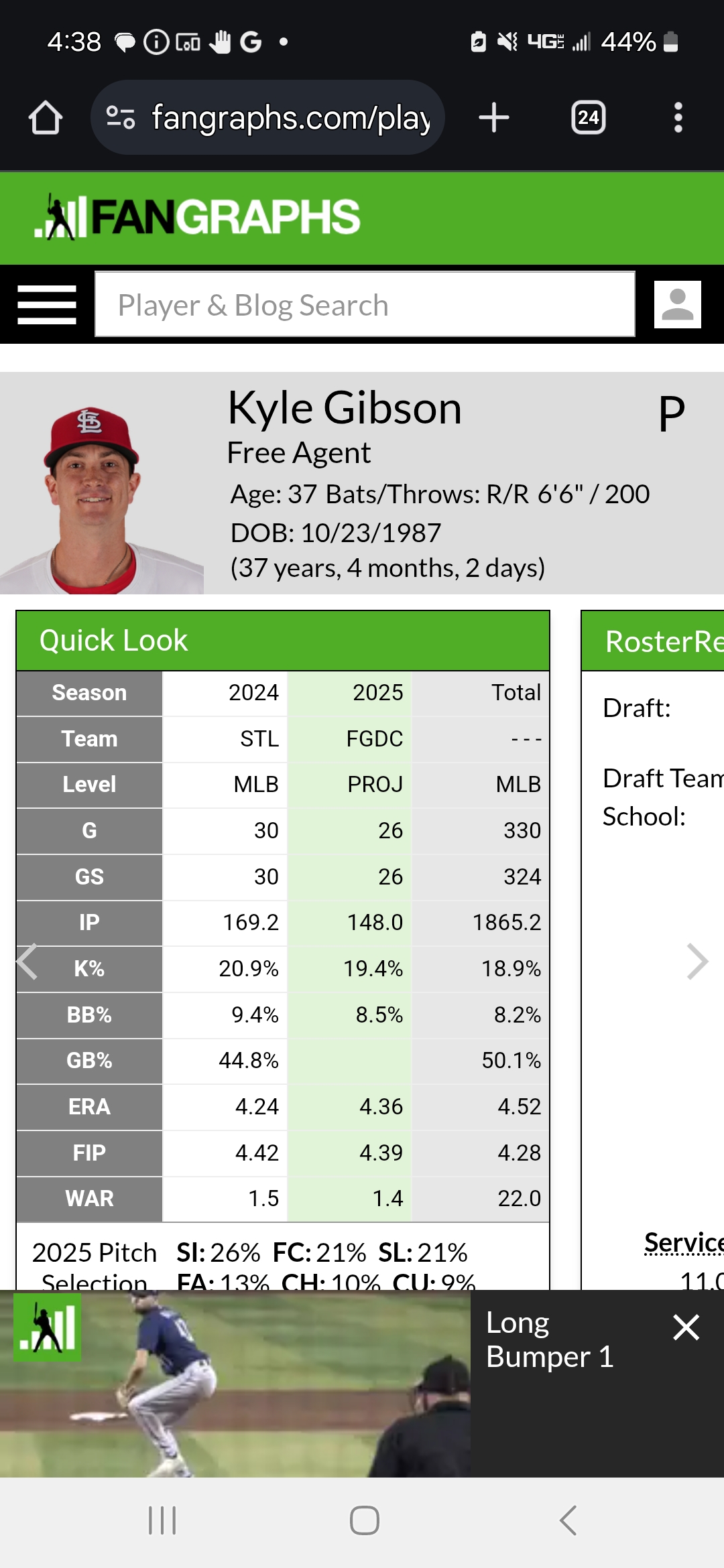Screen dimensions: 724x1568
Task: Open the tab switcher showing 24 tabs
Action: coord(588,118)
